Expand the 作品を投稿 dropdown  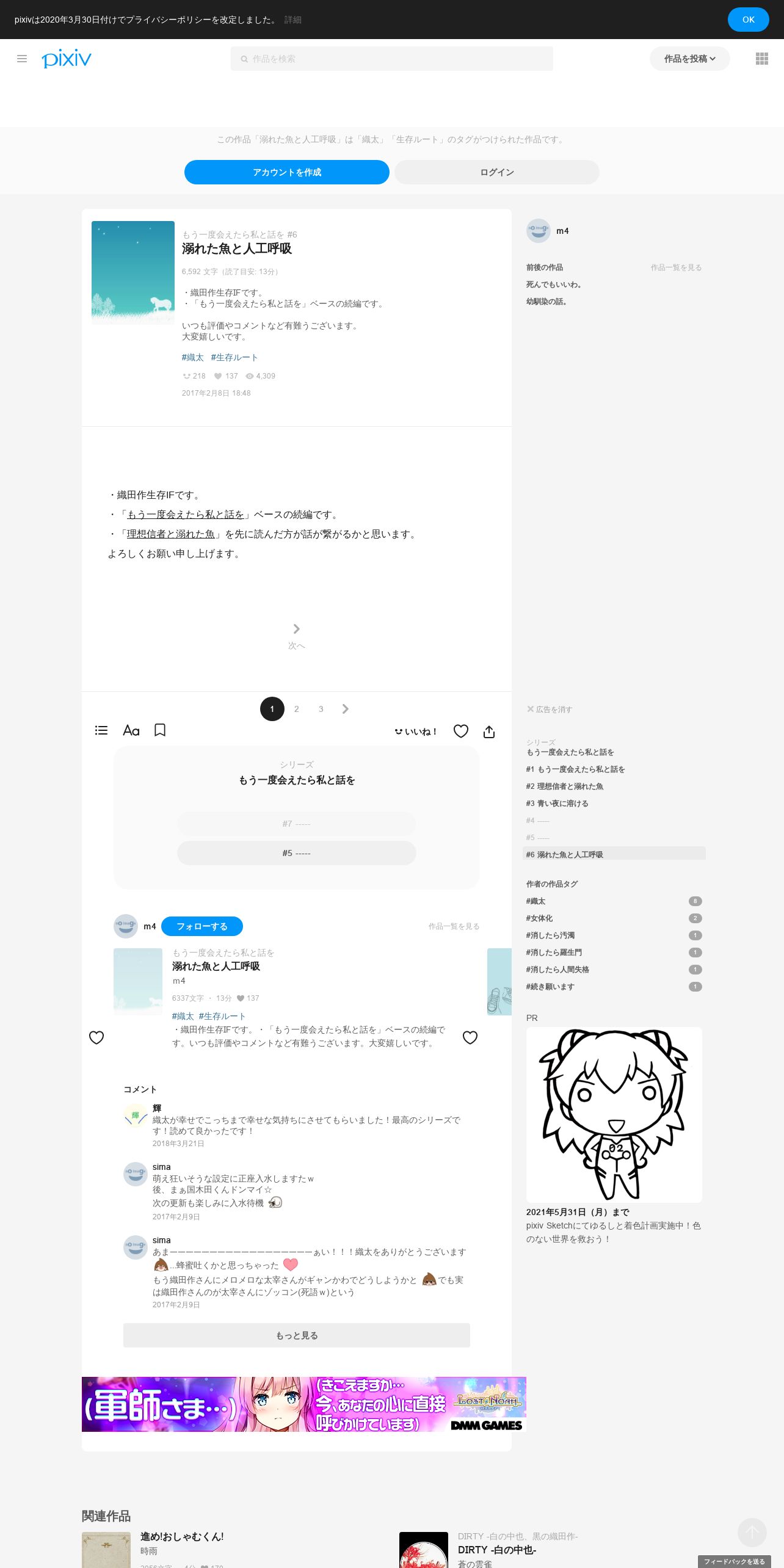tap(689, 59)
